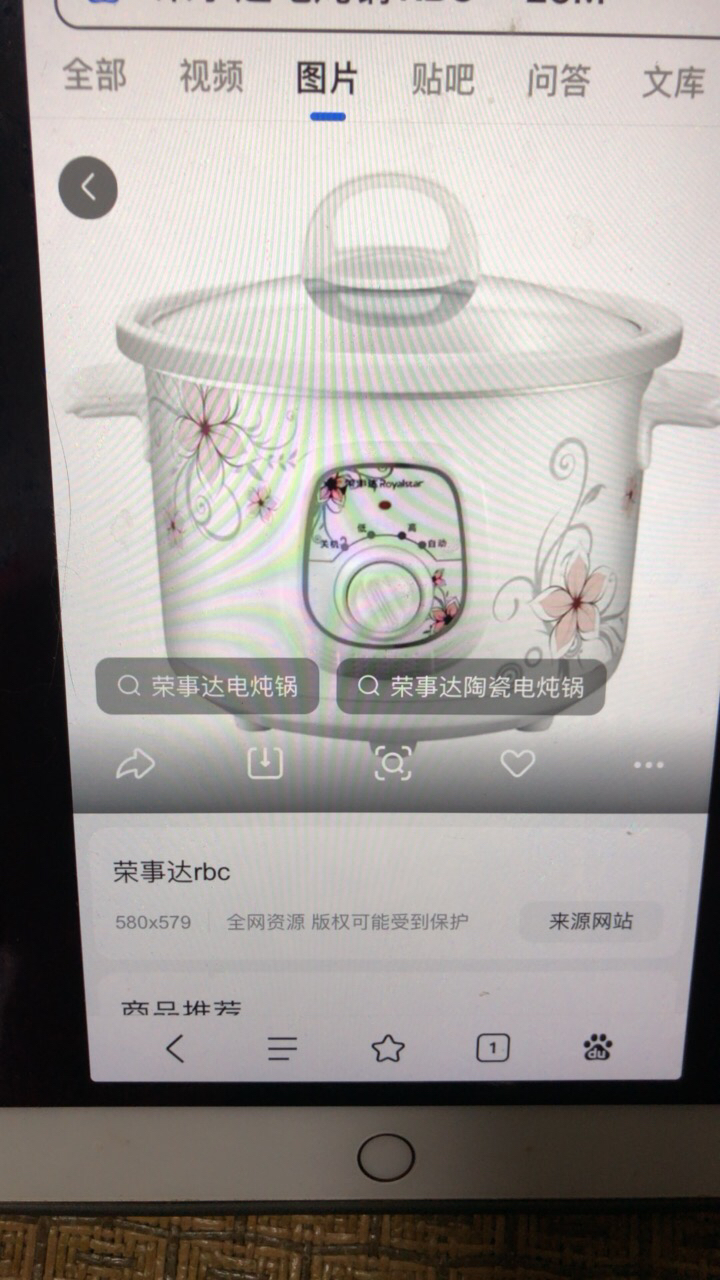
Task: Tap the 荣事达陶瓷电炖锅 search chip
Action: click(471, 687)
